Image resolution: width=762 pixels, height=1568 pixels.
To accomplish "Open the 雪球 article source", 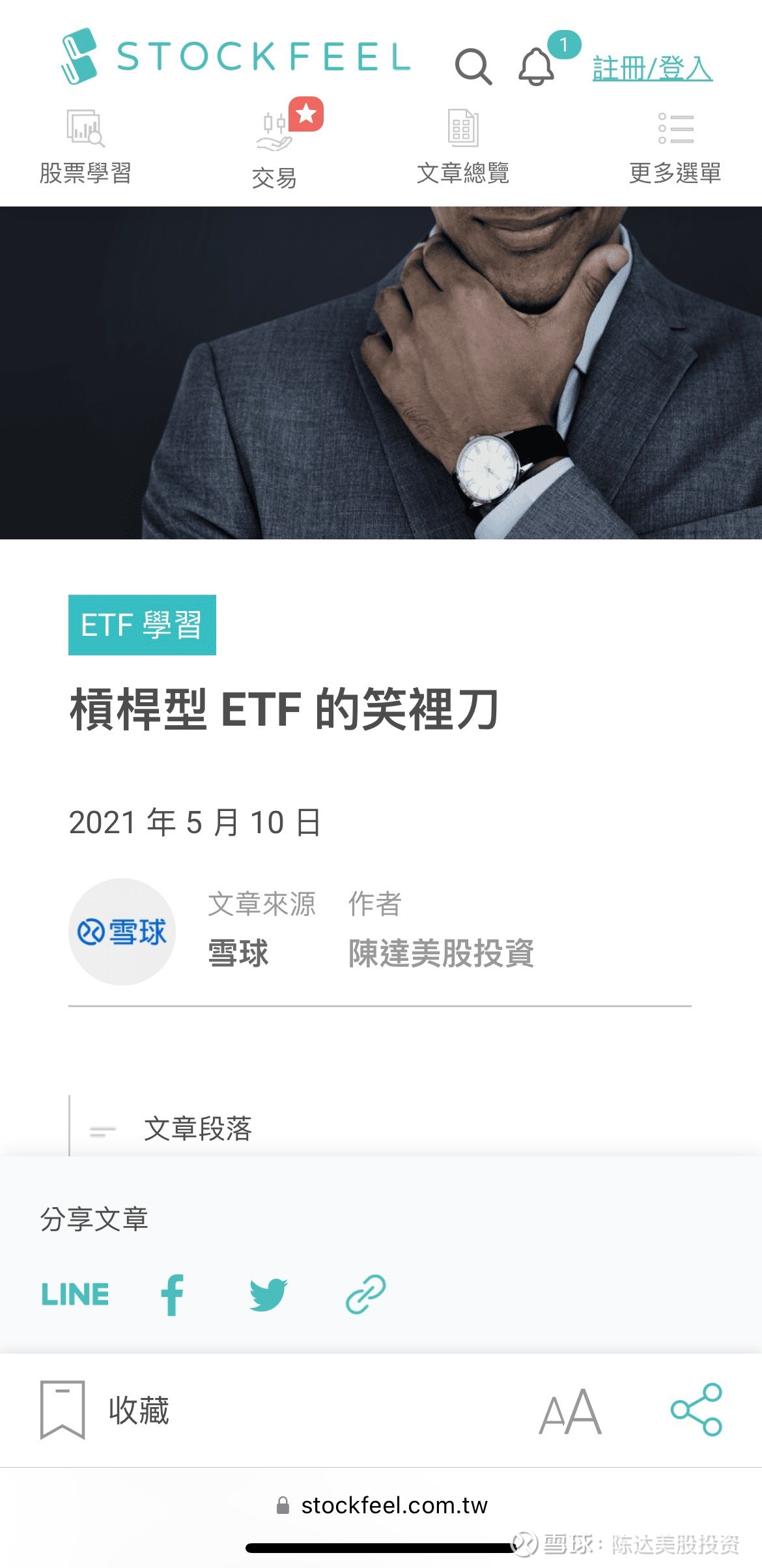I will (238, 953).
